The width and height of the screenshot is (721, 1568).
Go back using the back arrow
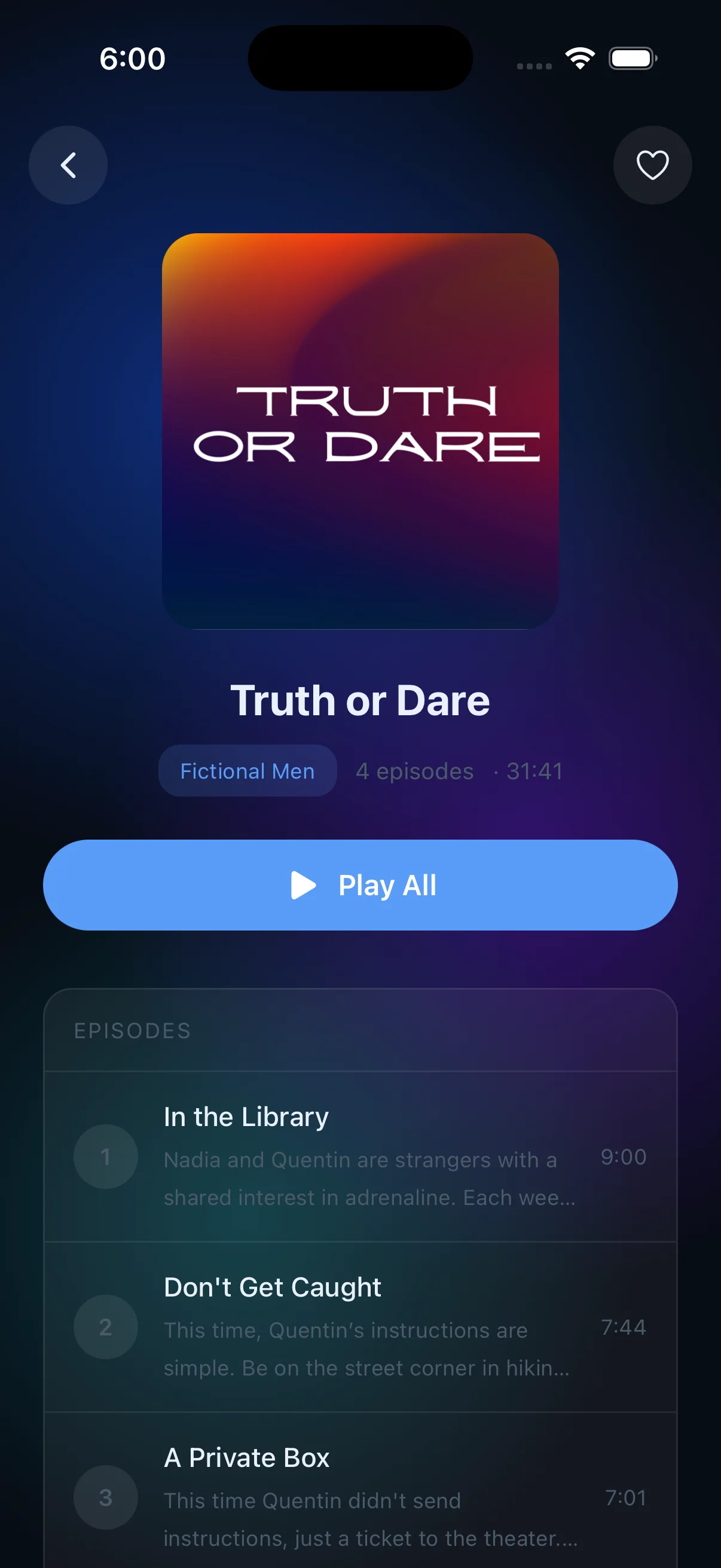[68, 165]
